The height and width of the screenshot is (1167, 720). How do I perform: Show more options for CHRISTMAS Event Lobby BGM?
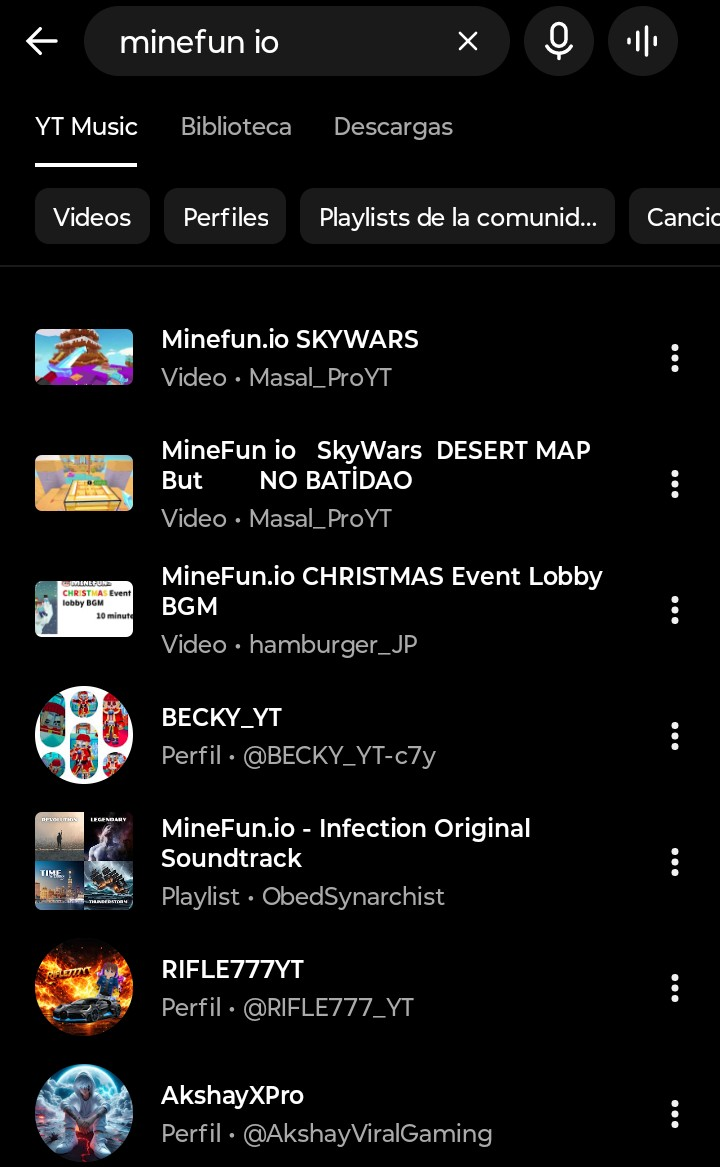[x=675, y=609]
